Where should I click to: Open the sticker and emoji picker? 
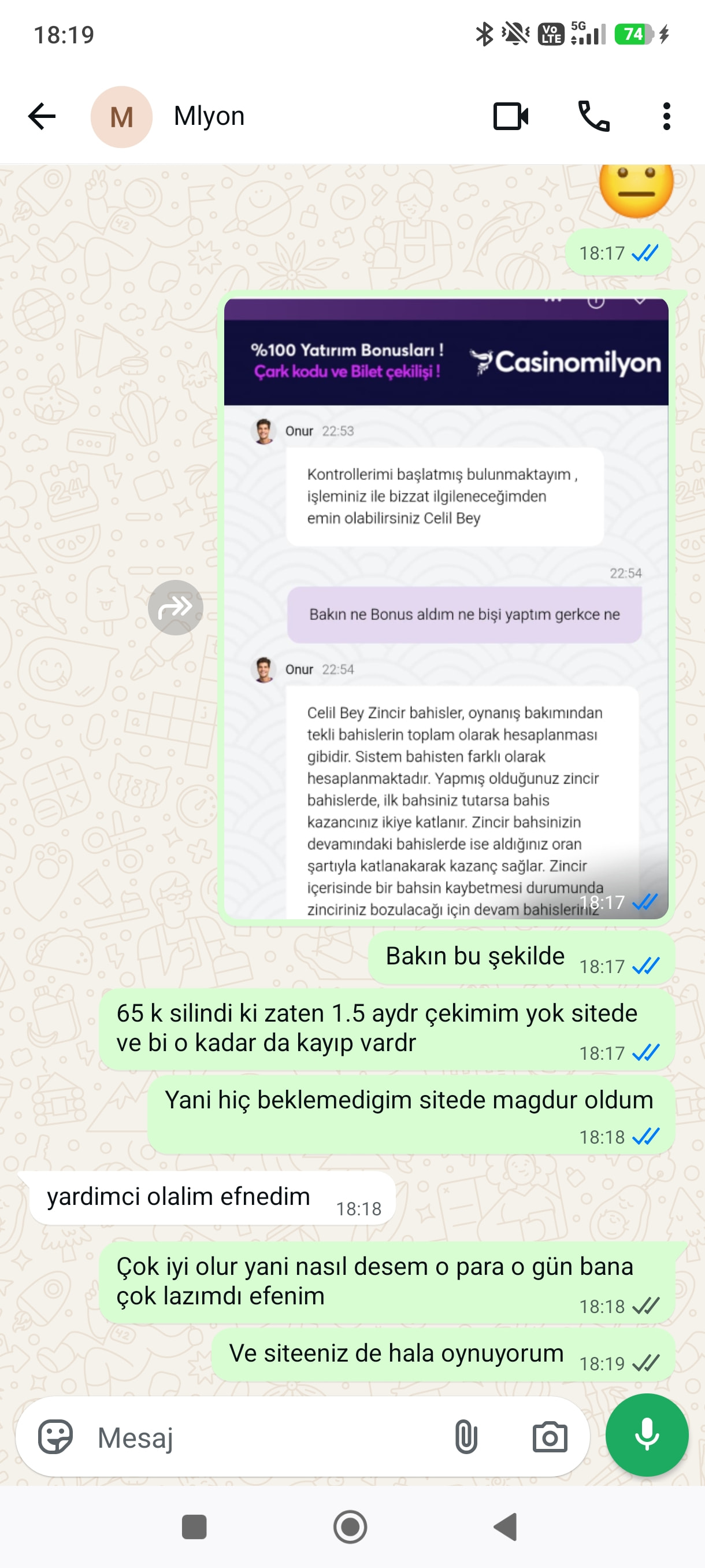point(55,1437)
